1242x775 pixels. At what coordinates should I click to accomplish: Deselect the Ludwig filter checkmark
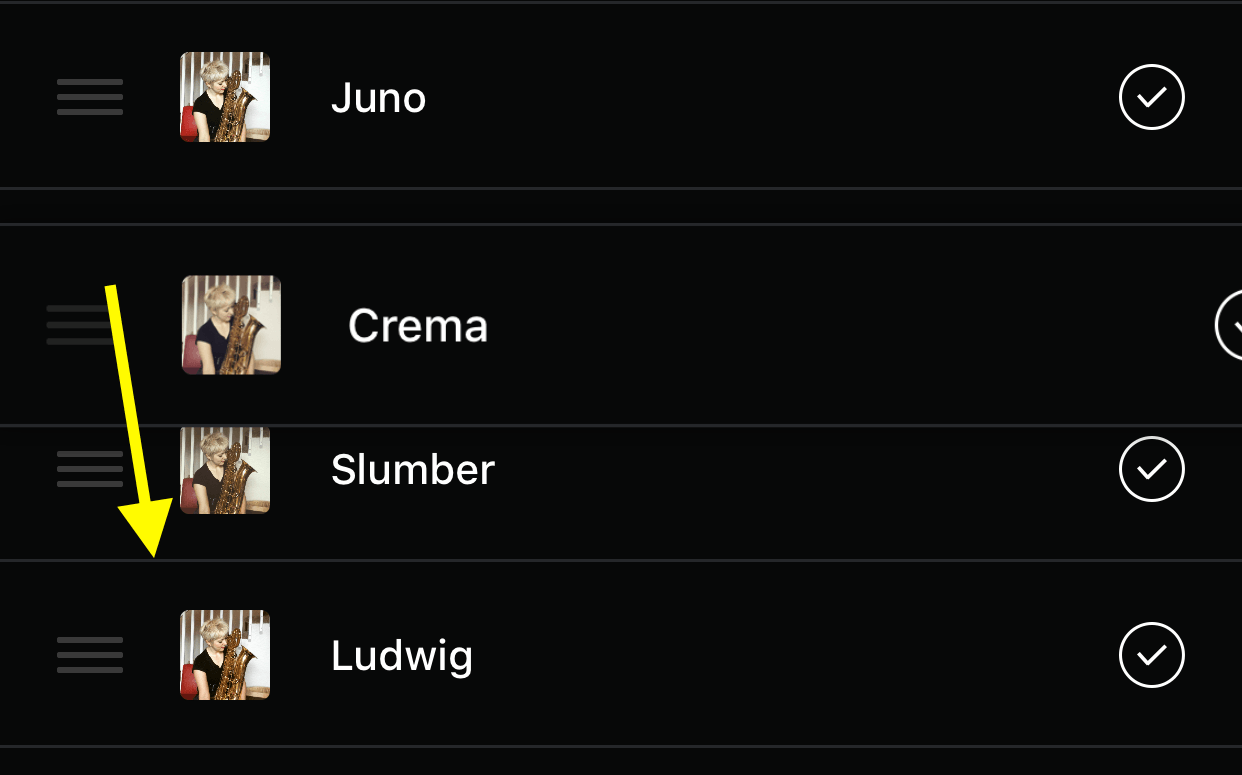[x=1151, y=655]
